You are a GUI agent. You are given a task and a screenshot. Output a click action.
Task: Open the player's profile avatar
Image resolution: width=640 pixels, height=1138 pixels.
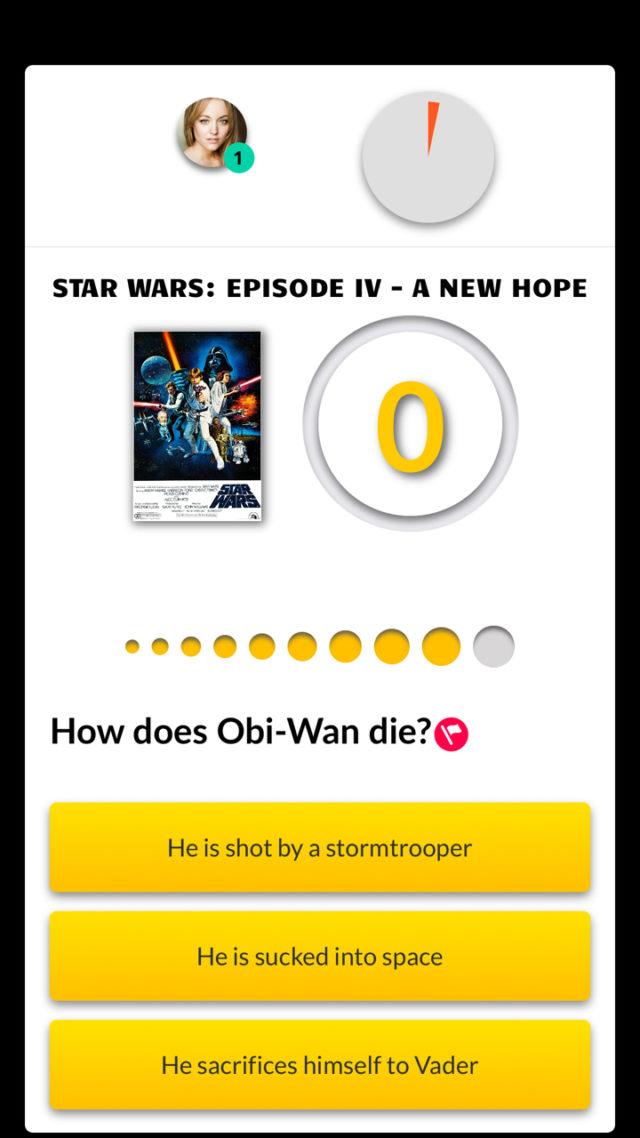pyautogui.click(x=212, y=132)
